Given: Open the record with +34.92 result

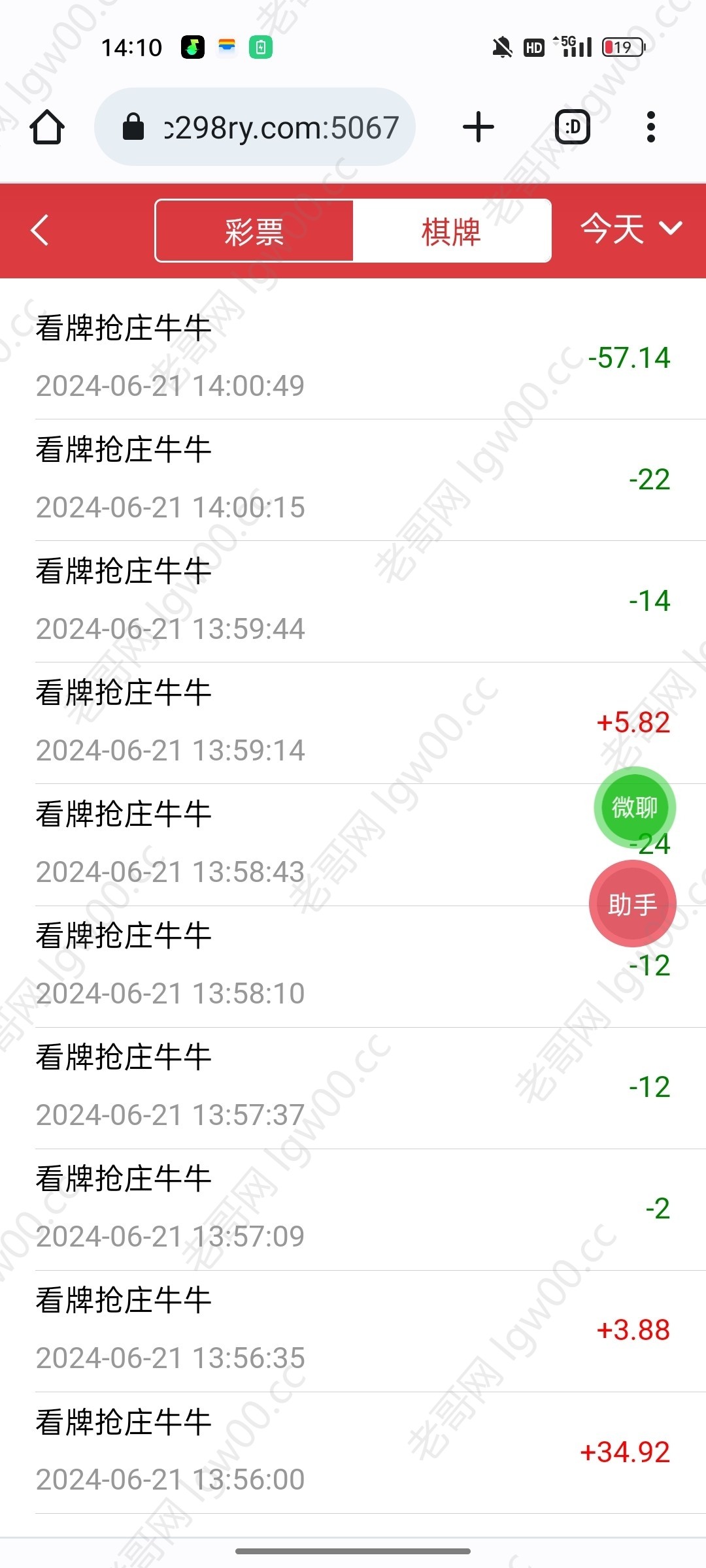Looking at the screenshot, I should [353, 1452].
